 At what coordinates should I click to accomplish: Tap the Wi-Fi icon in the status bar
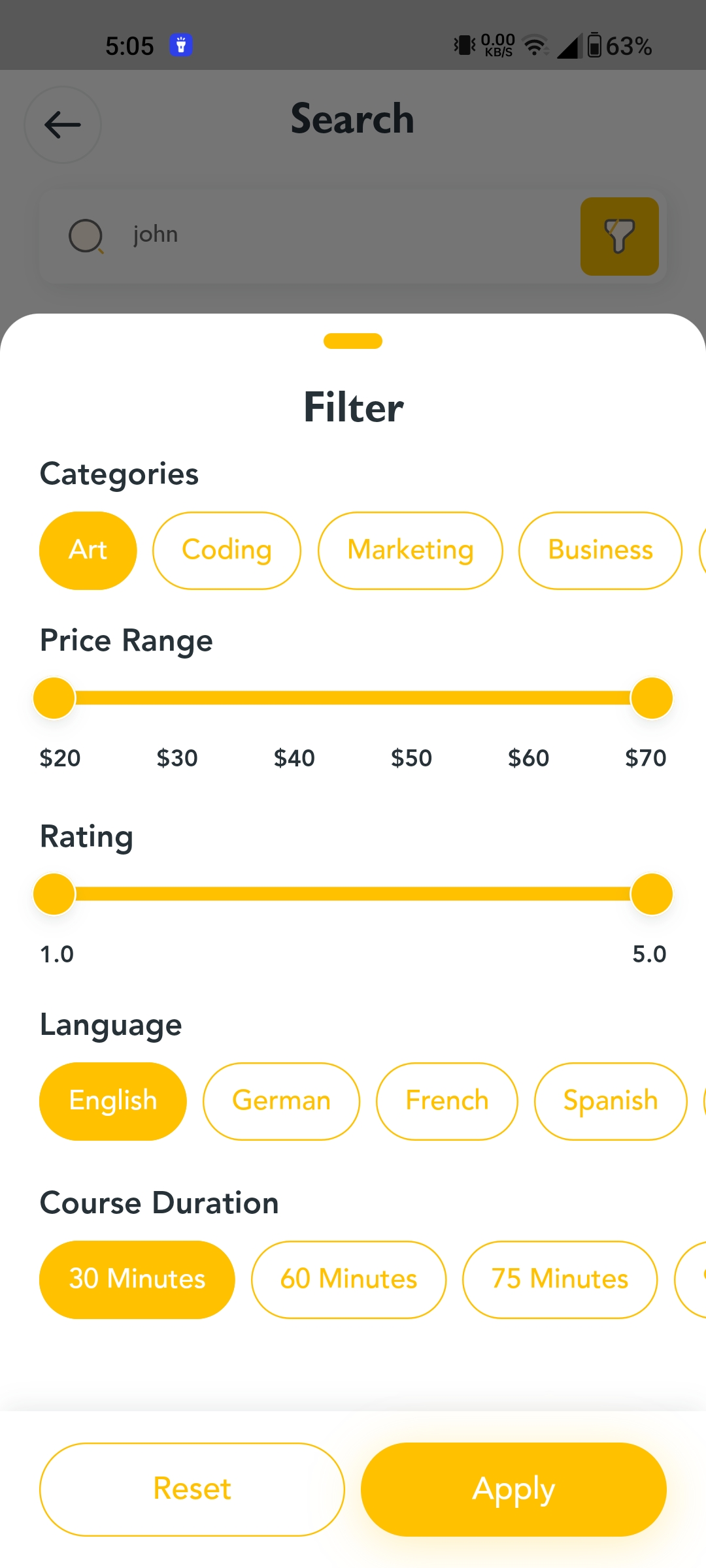(534, 46)
